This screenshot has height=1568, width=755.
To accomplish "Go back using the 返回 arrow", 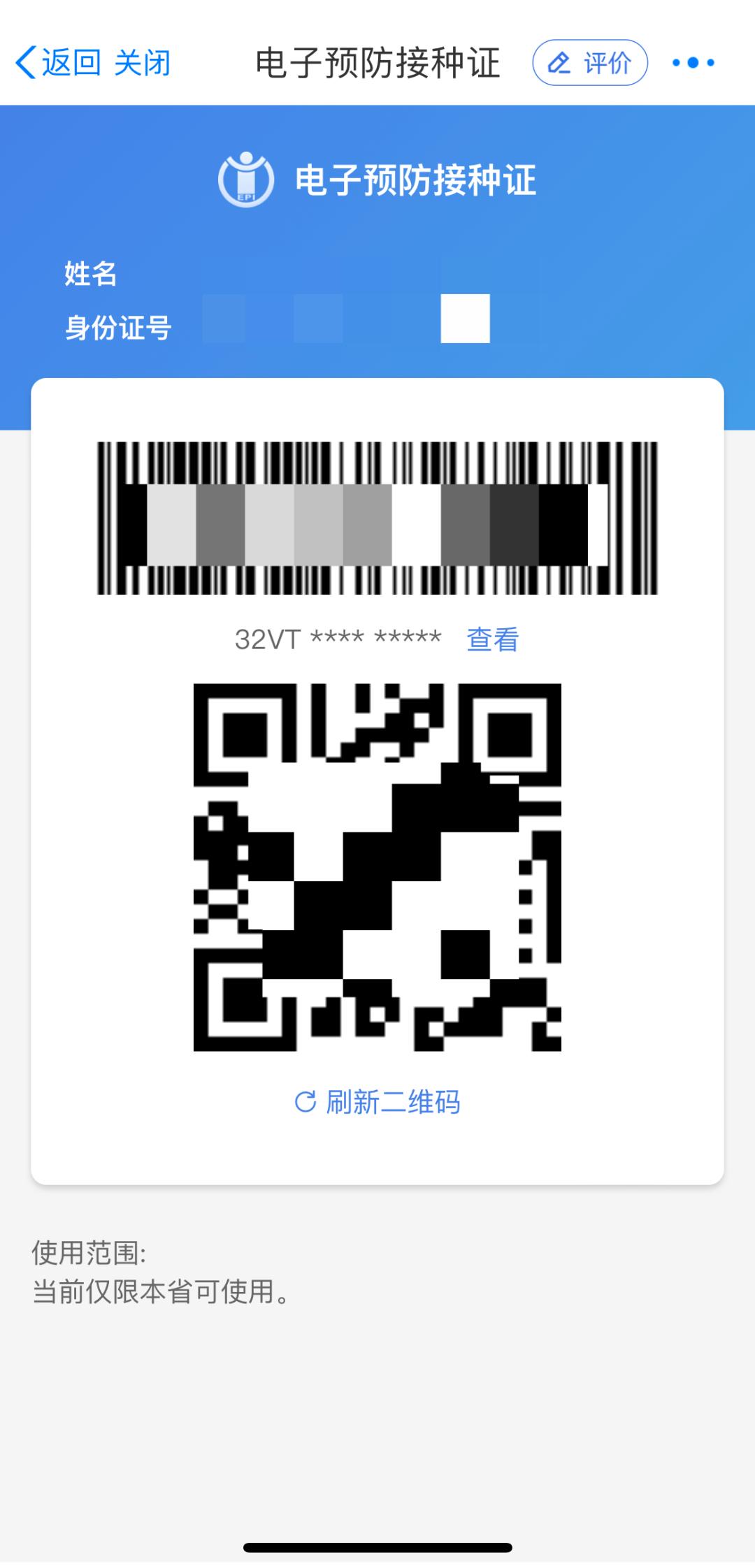I will point(56,63).
